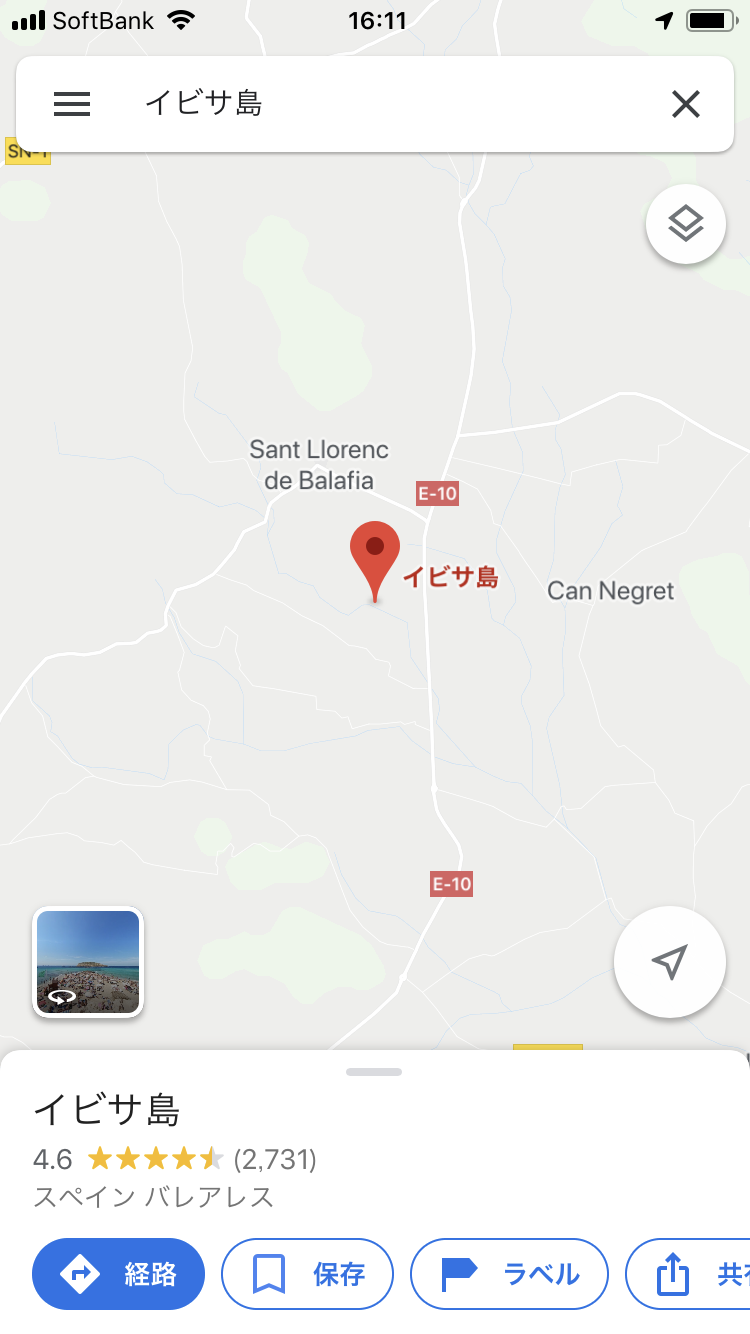Screen dimensions: 750x1334
Task: Open the hamburger menu
Action: coord(72,104)
